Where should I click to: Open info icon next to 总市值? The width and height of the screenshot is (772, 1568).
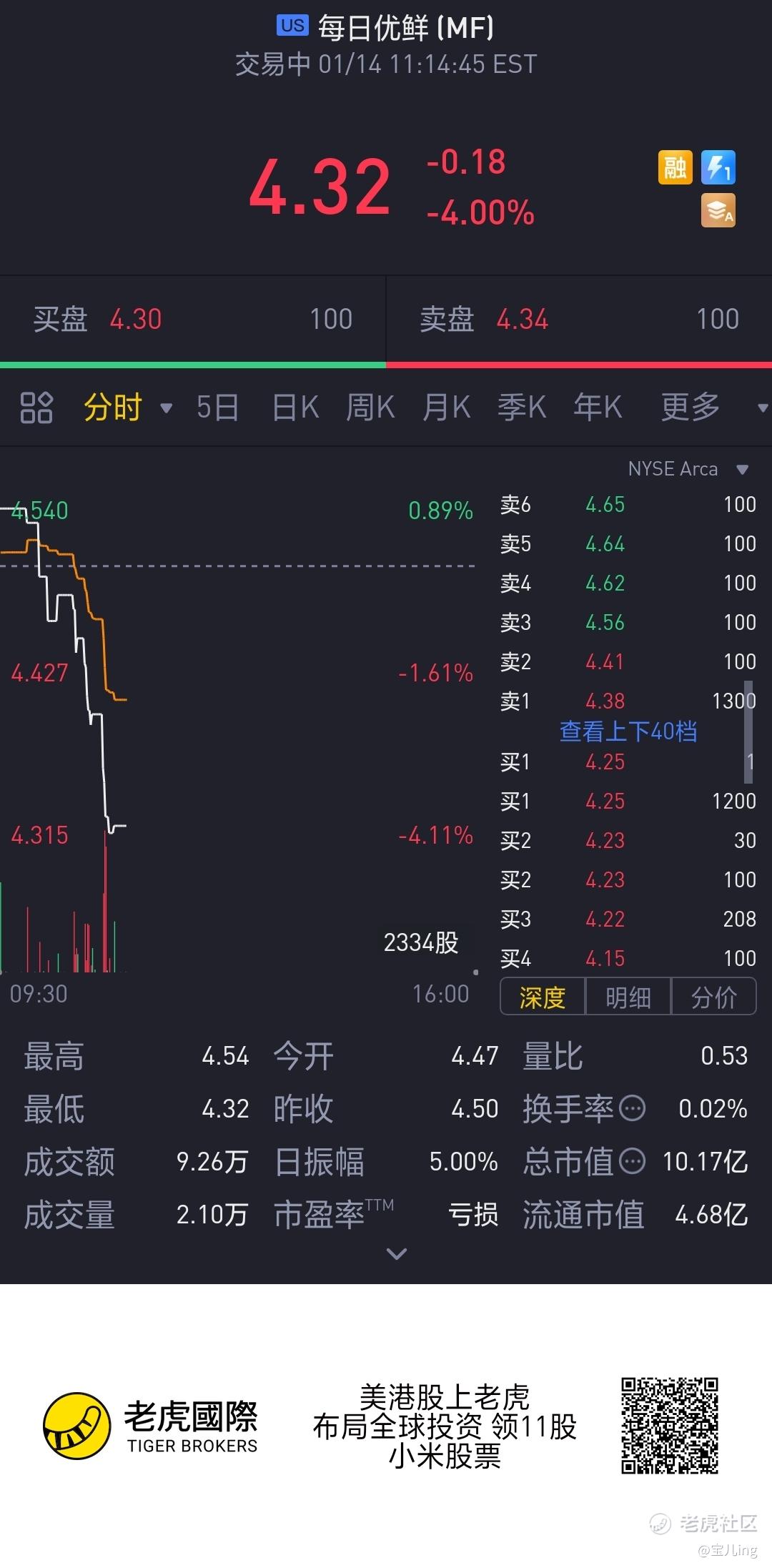pyautogui.click(x=632, y=1161)
